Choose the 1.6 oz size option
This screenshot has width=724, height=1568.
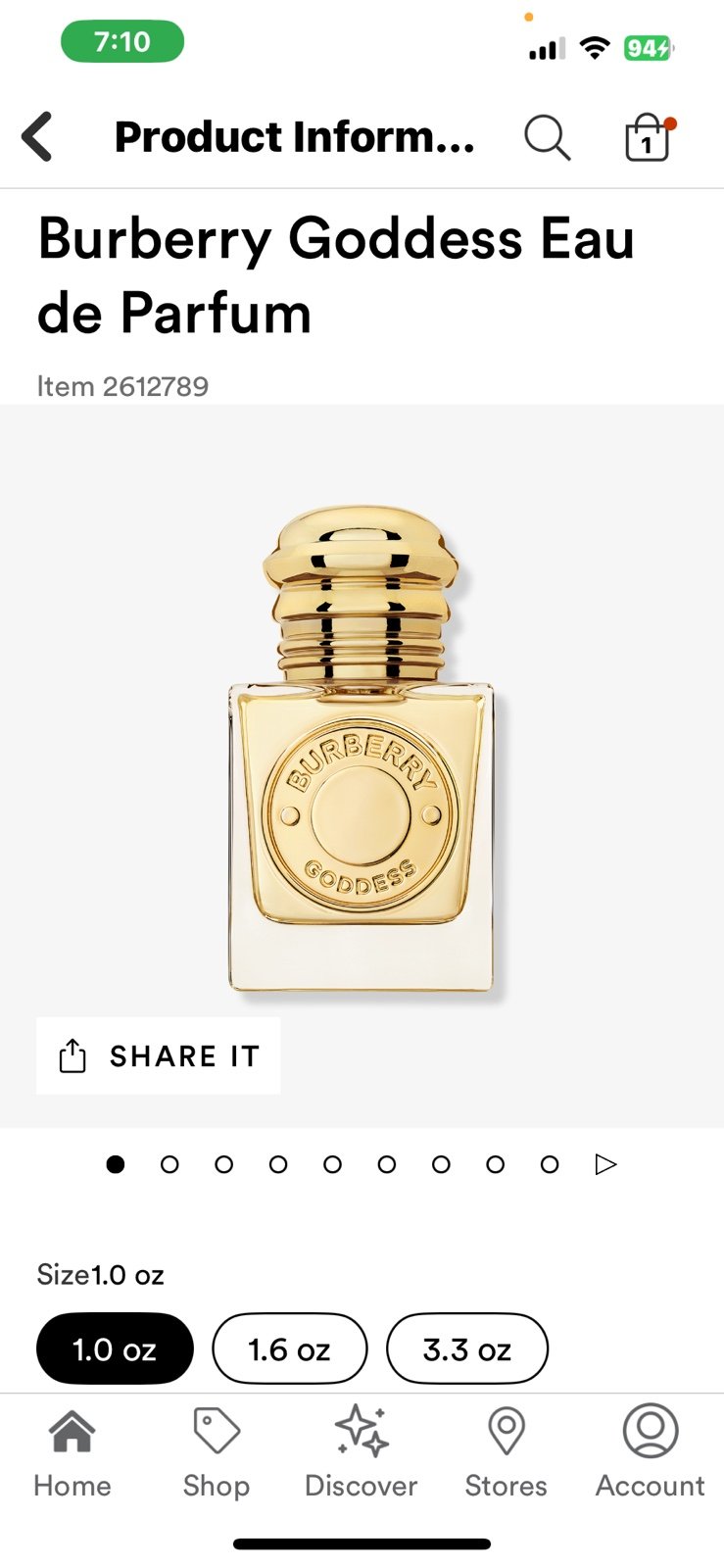(x=289, y=1348)
